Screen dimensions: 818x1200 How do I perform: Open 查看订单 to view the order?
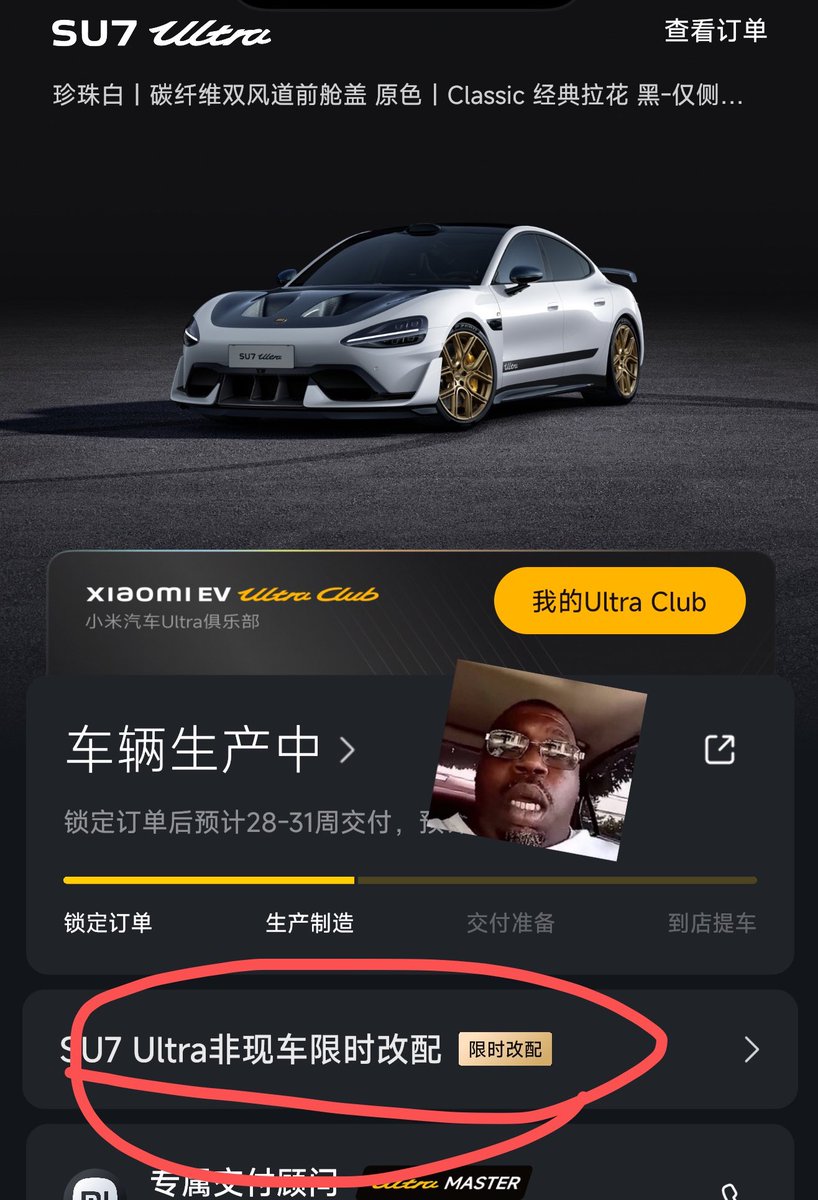tap(715, 30)
